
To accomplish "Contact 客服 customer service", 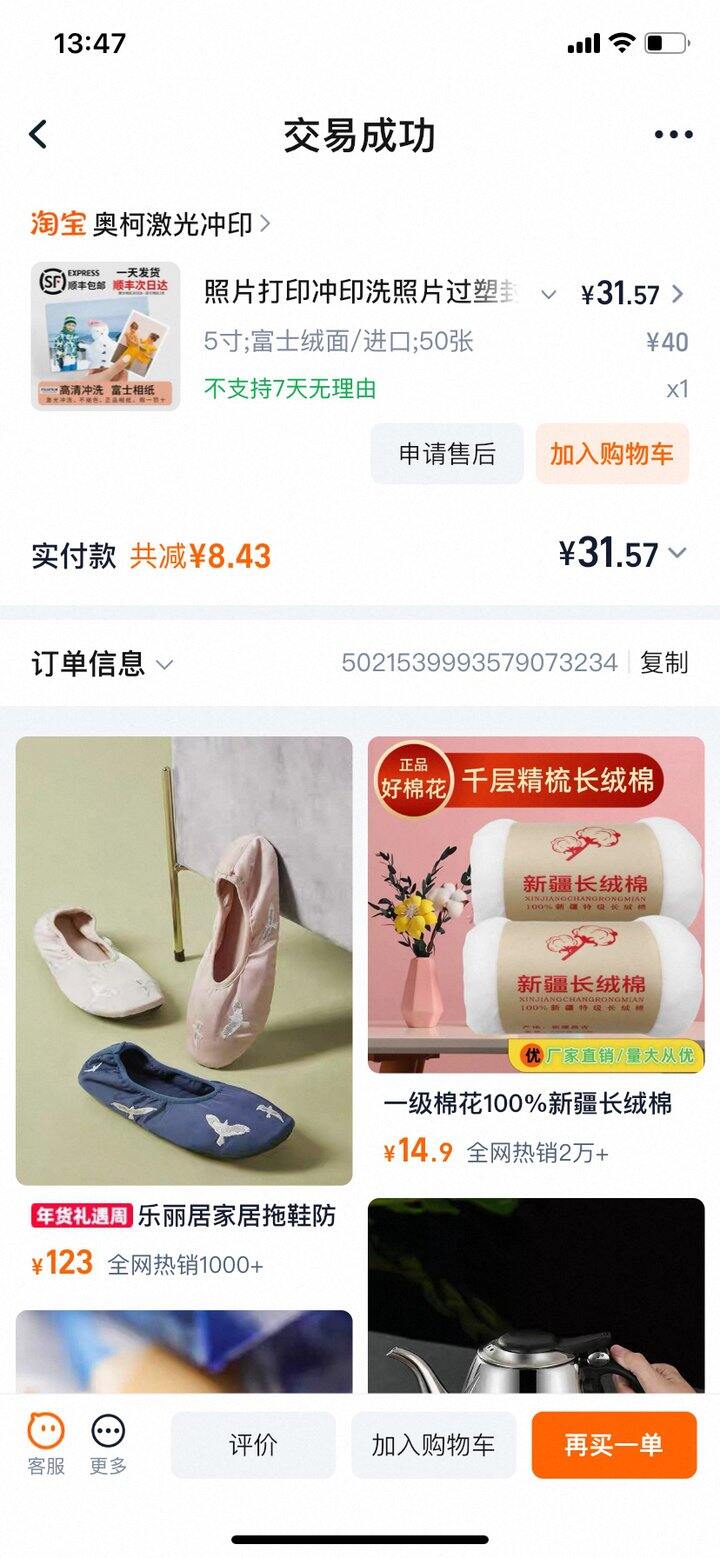I will tap(46, 1444).
